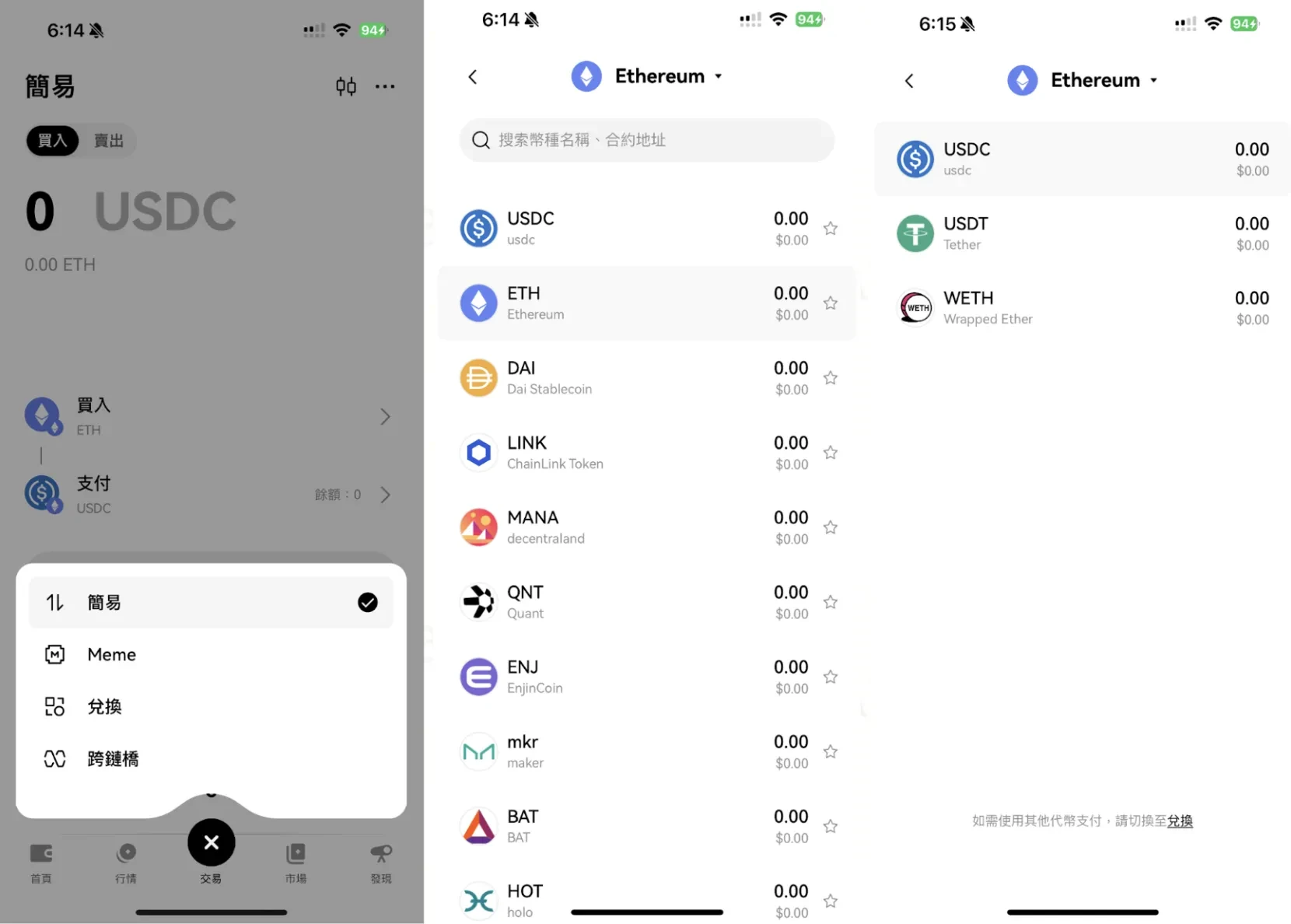Screen dimensions: 1291x924
Task: Open the 市場 tab
Action: point(296,863)
